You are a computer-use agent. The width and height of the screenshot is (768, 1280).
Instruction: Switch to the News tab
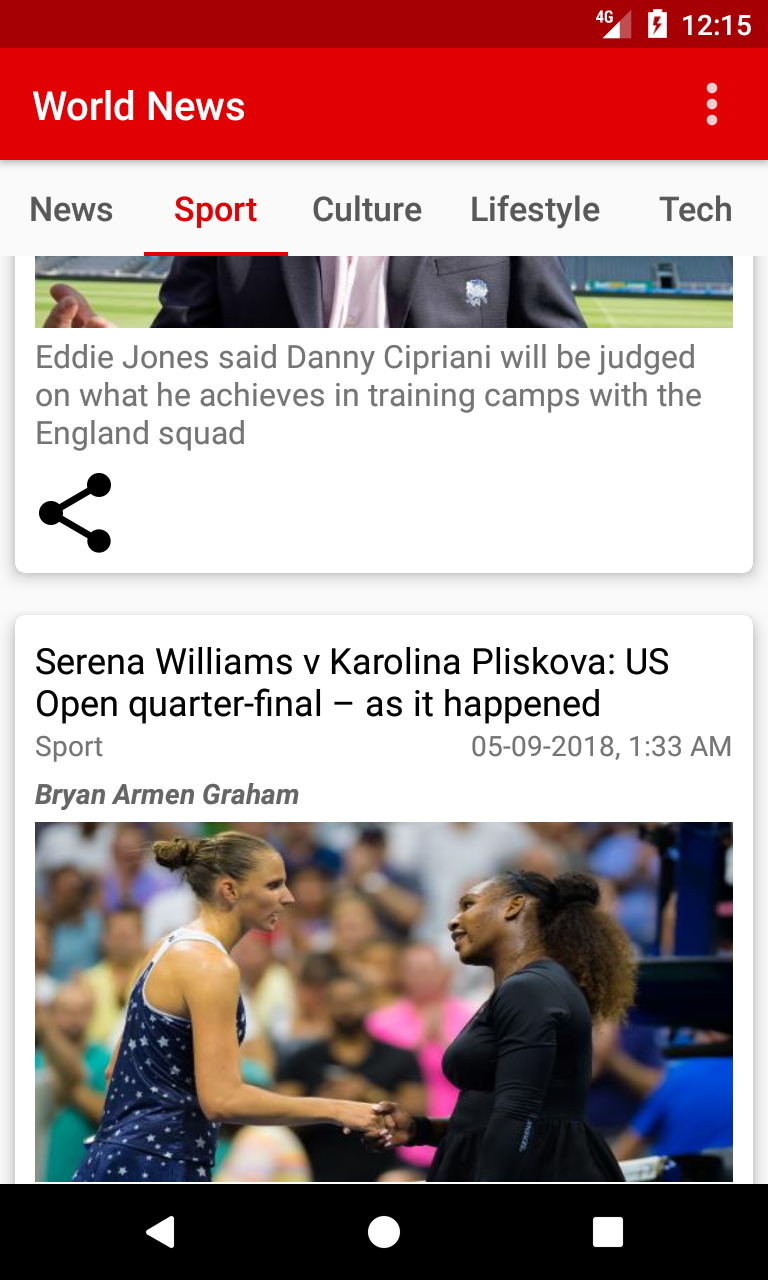tap(71, 210)
